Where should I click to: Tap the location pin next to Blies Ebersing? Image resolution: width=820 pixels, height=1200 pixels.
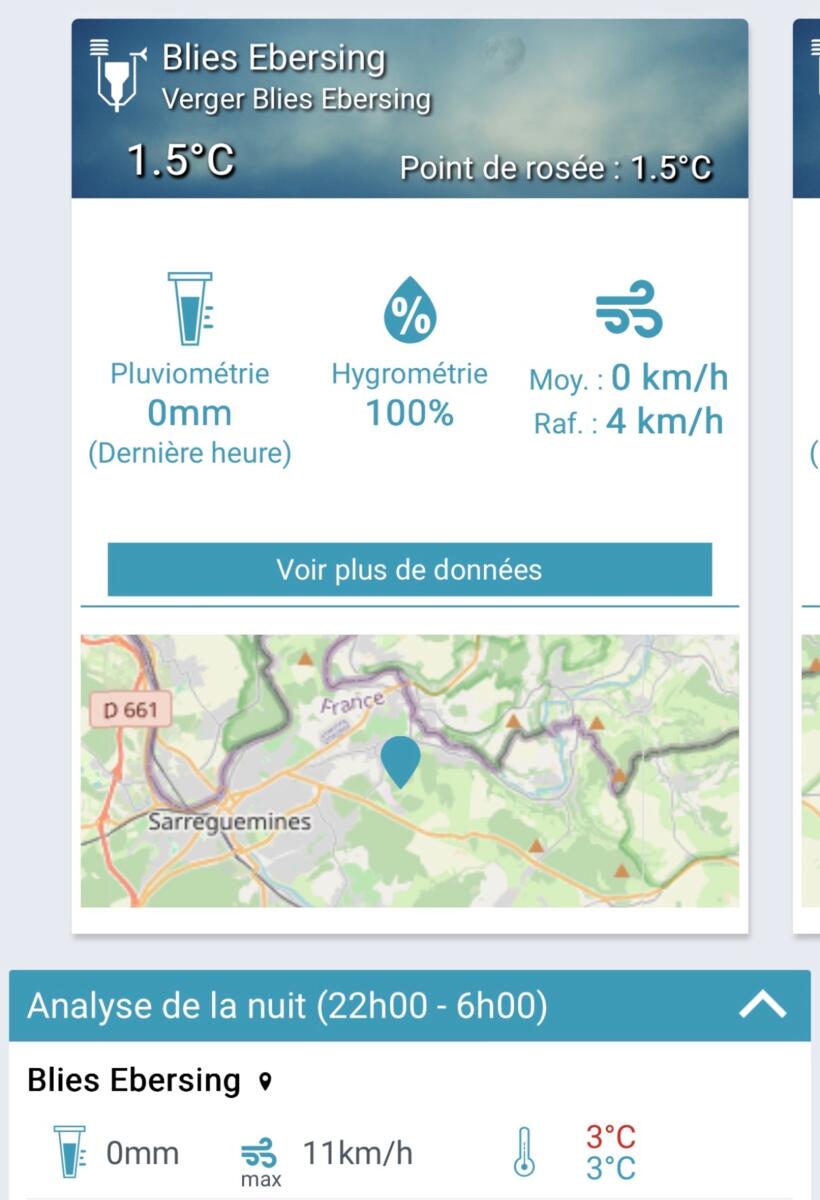point(264,1082)
